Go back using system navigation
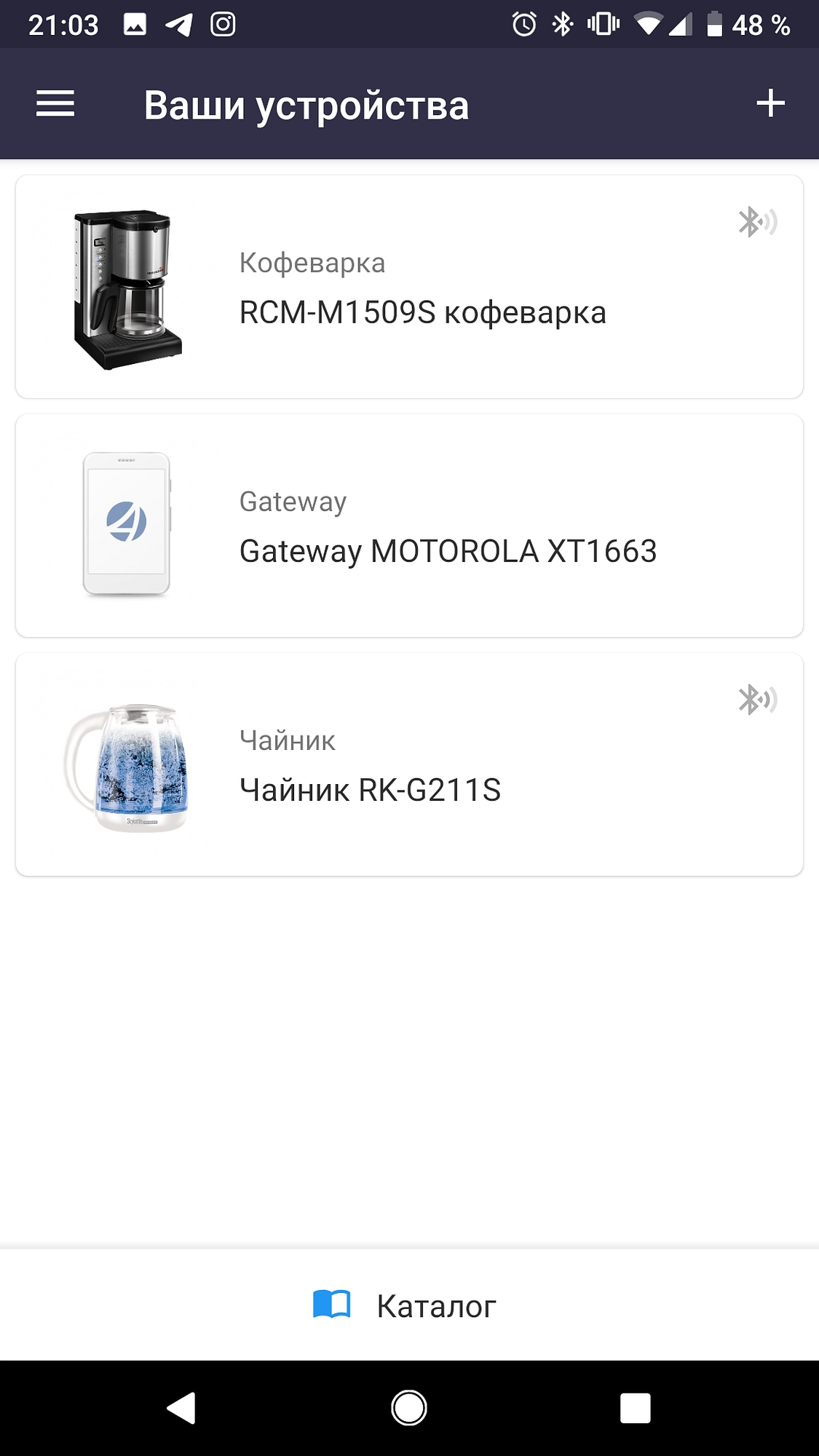The image size is (819, 1456). 181,1408
